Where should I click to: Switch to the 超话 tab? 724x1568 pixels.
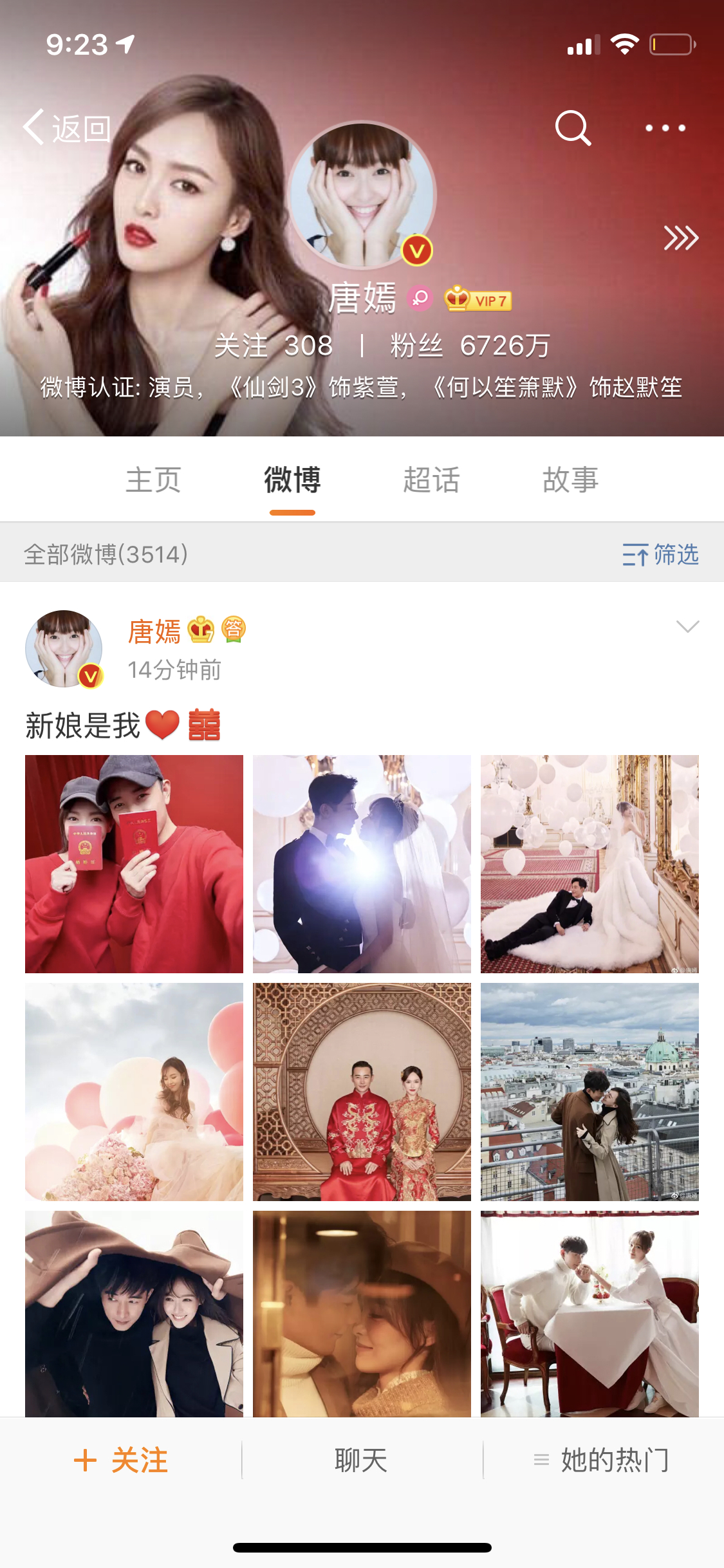click(431, 480)
